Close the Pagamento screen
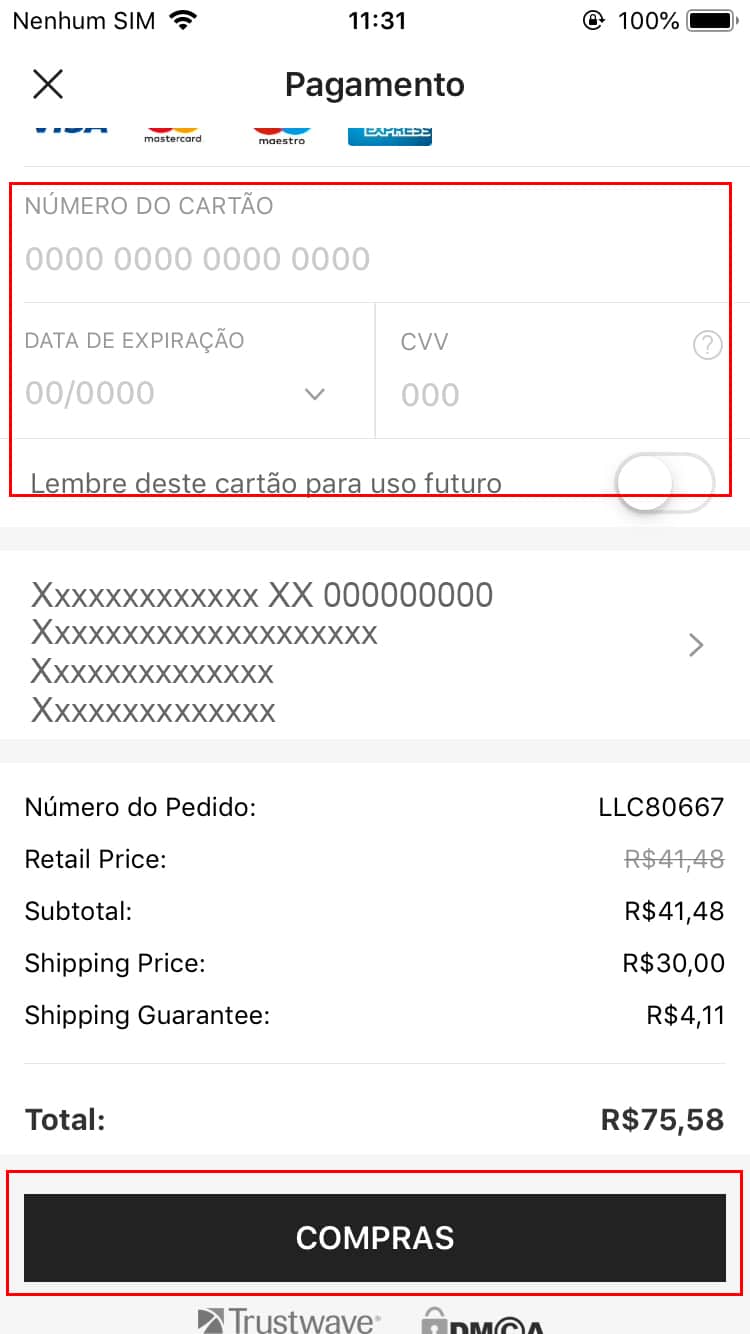750x1334 pixels. (48, 85)
